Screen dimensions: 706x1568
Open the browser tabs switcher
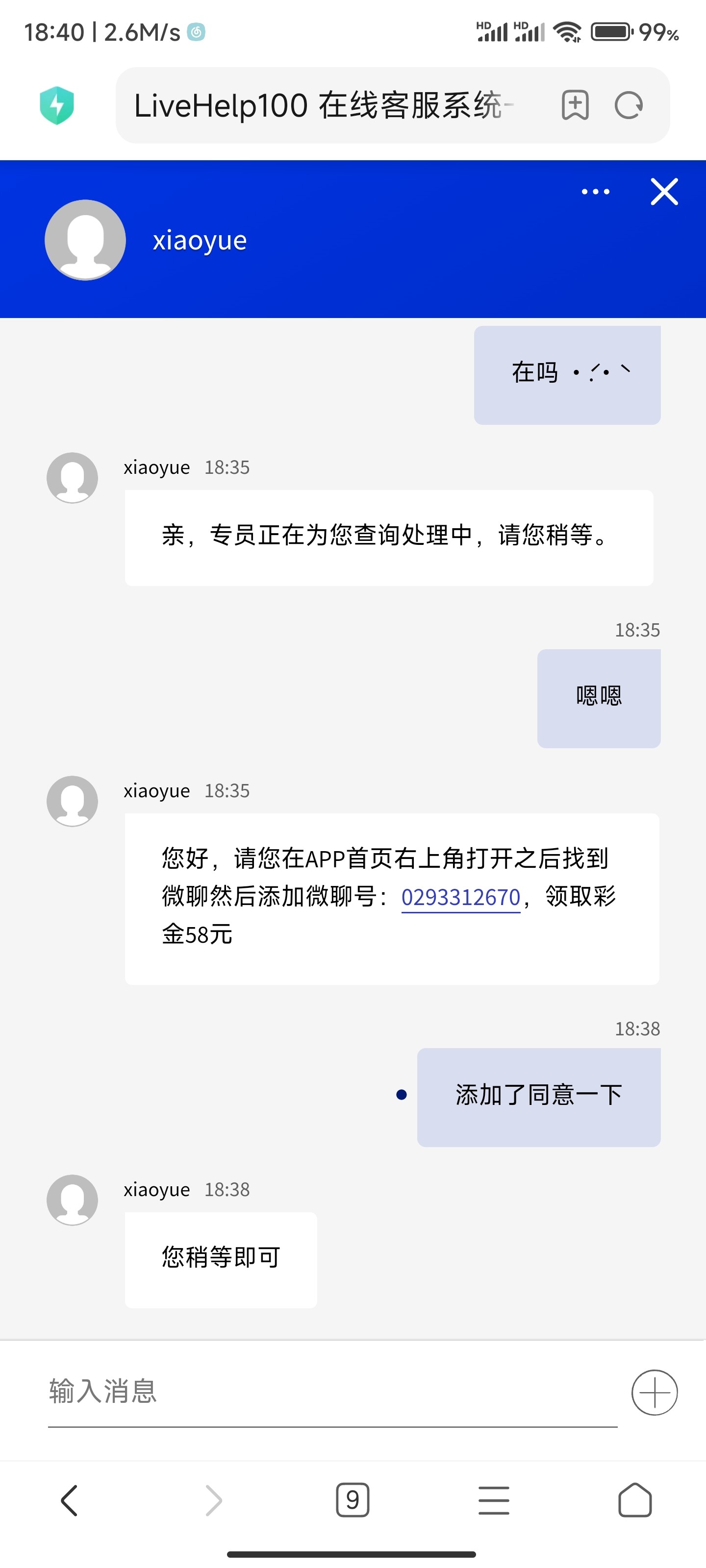(x=353, y=1500)
